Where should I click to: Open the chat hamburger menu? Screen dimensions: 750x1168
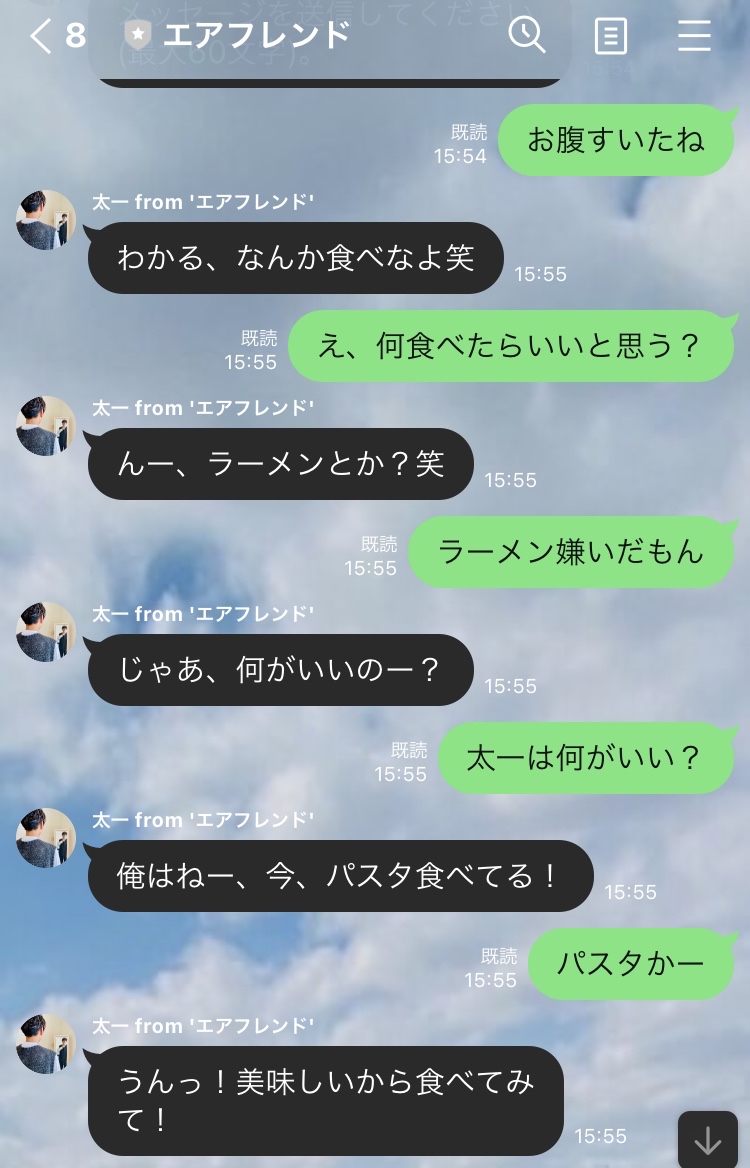(x=694, y=37)
